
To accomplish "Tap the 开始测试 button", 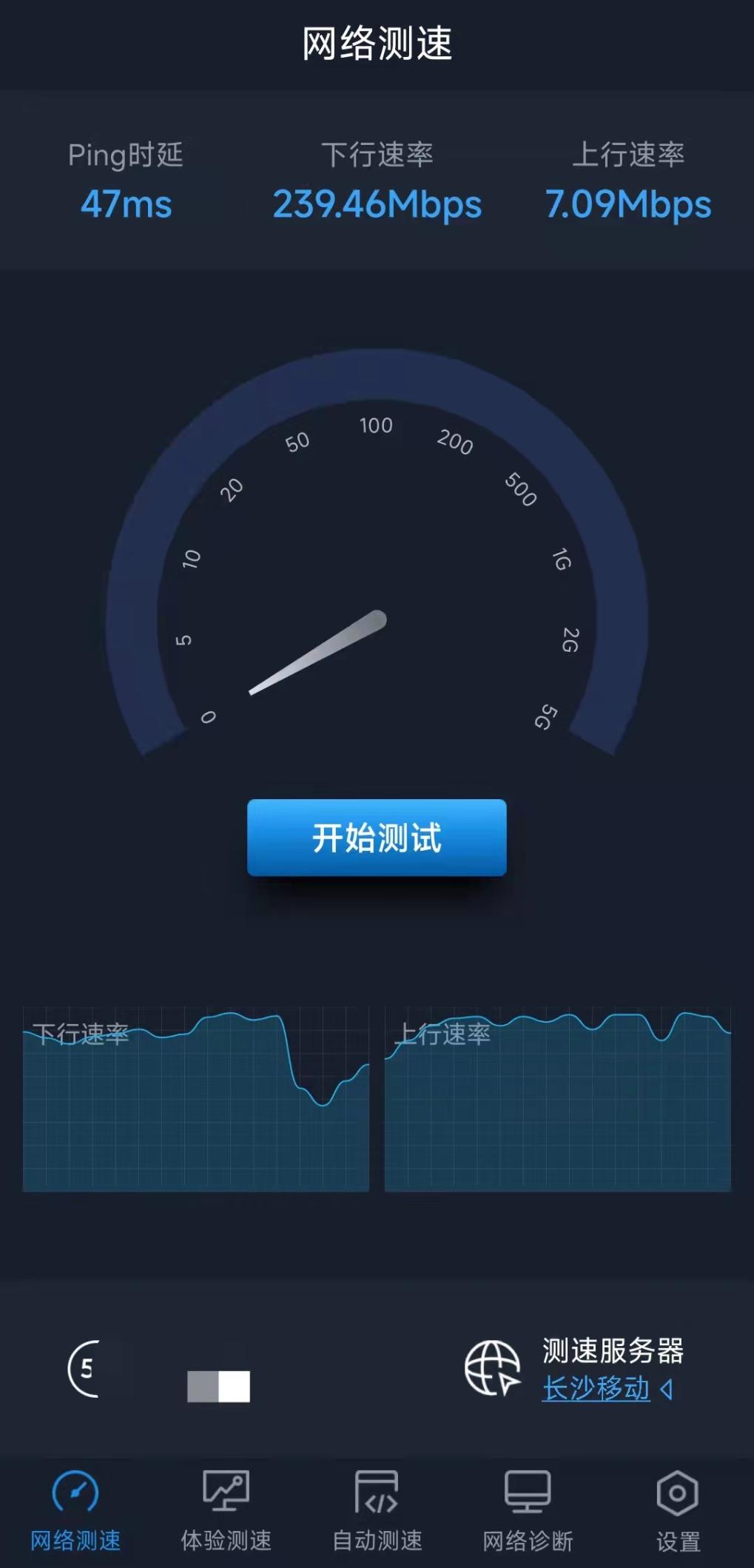I will [x=377, y=838].
